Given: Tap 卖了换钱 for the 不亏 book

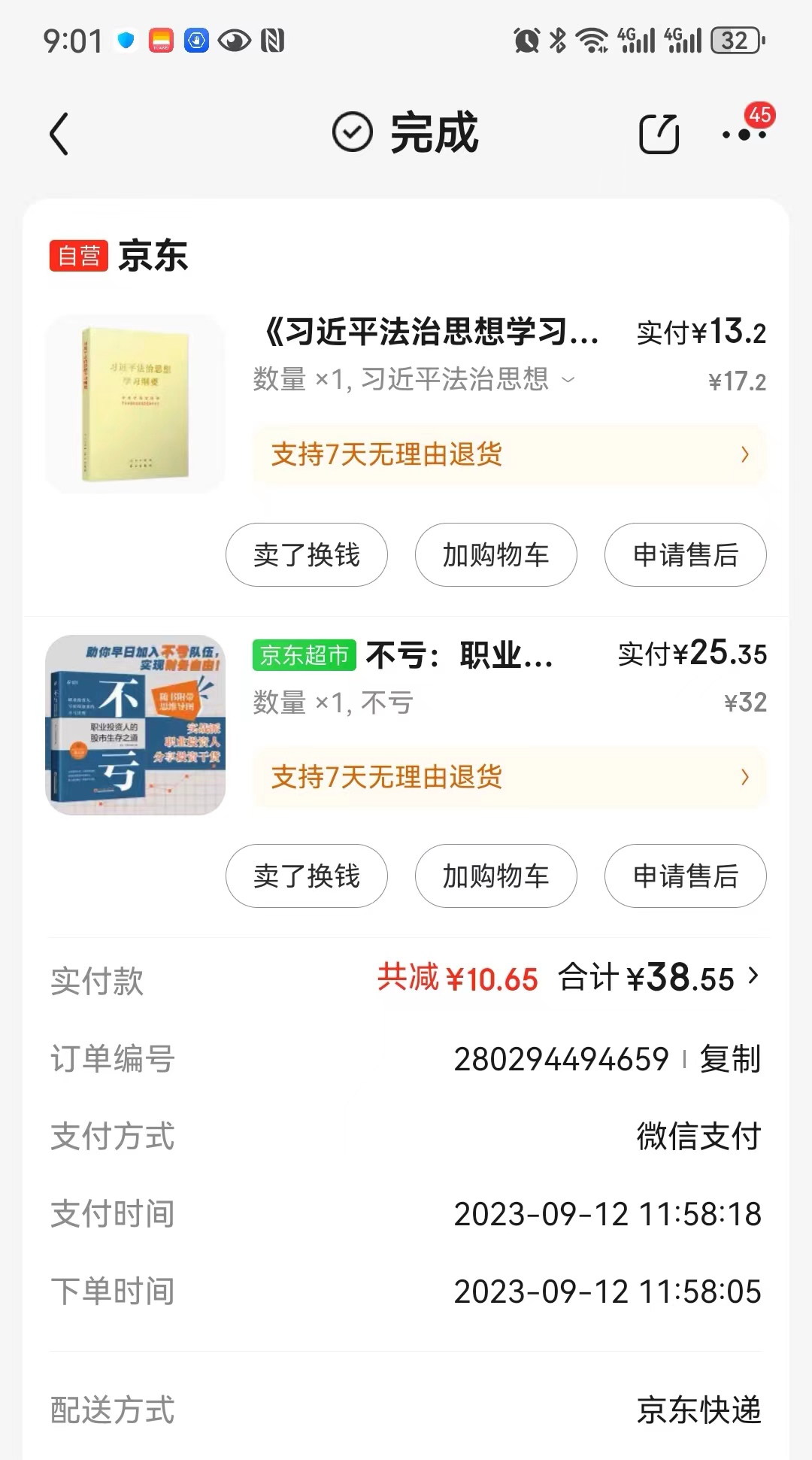Looking at the screenshot, I should (x=307, y=876).
